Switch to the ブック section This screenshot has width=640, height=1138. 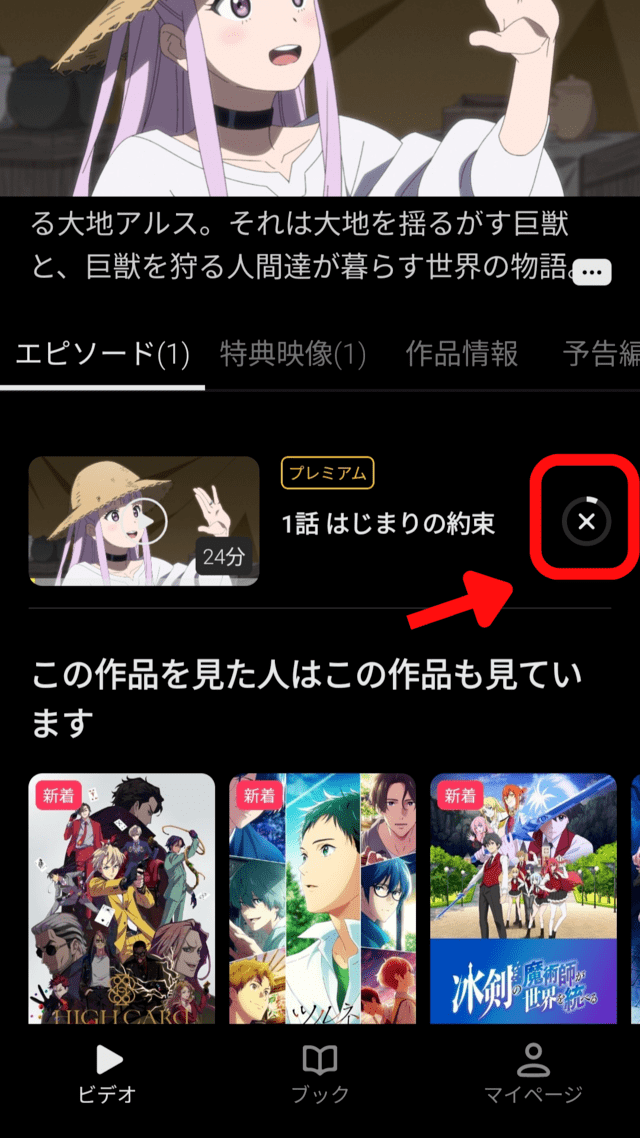[320, 1073]
